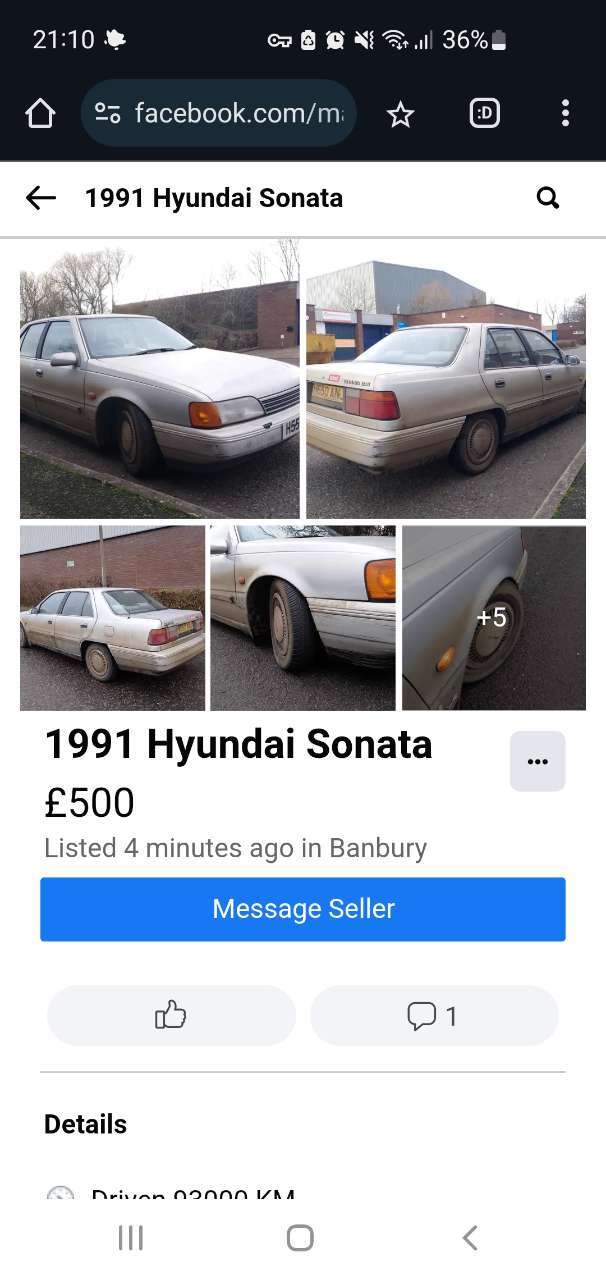Open the front wheel close-up photo

pos(303,618)
